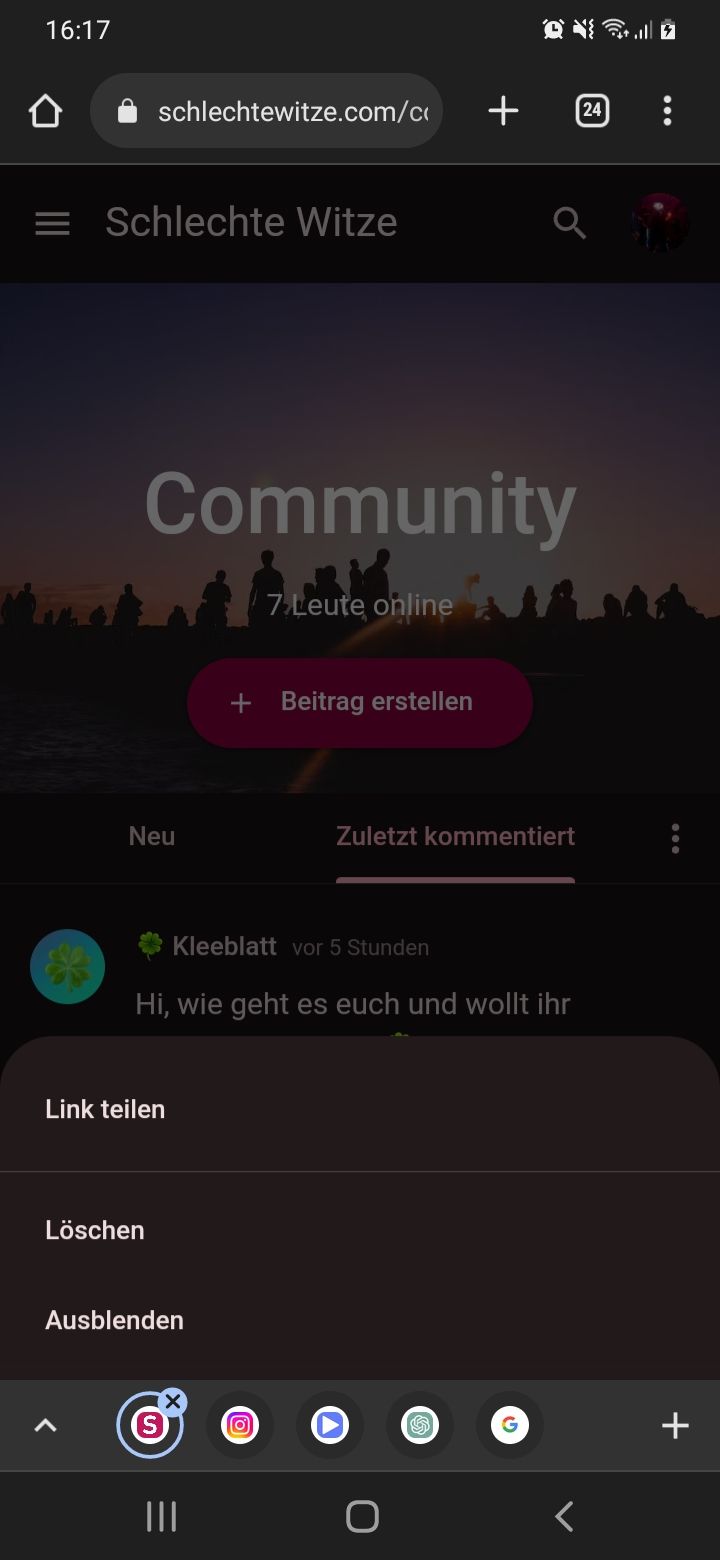The height and width of the screenshot is (1560, 720).
Task: Choose Löschen to delete the post
Action: point(95,1230)
